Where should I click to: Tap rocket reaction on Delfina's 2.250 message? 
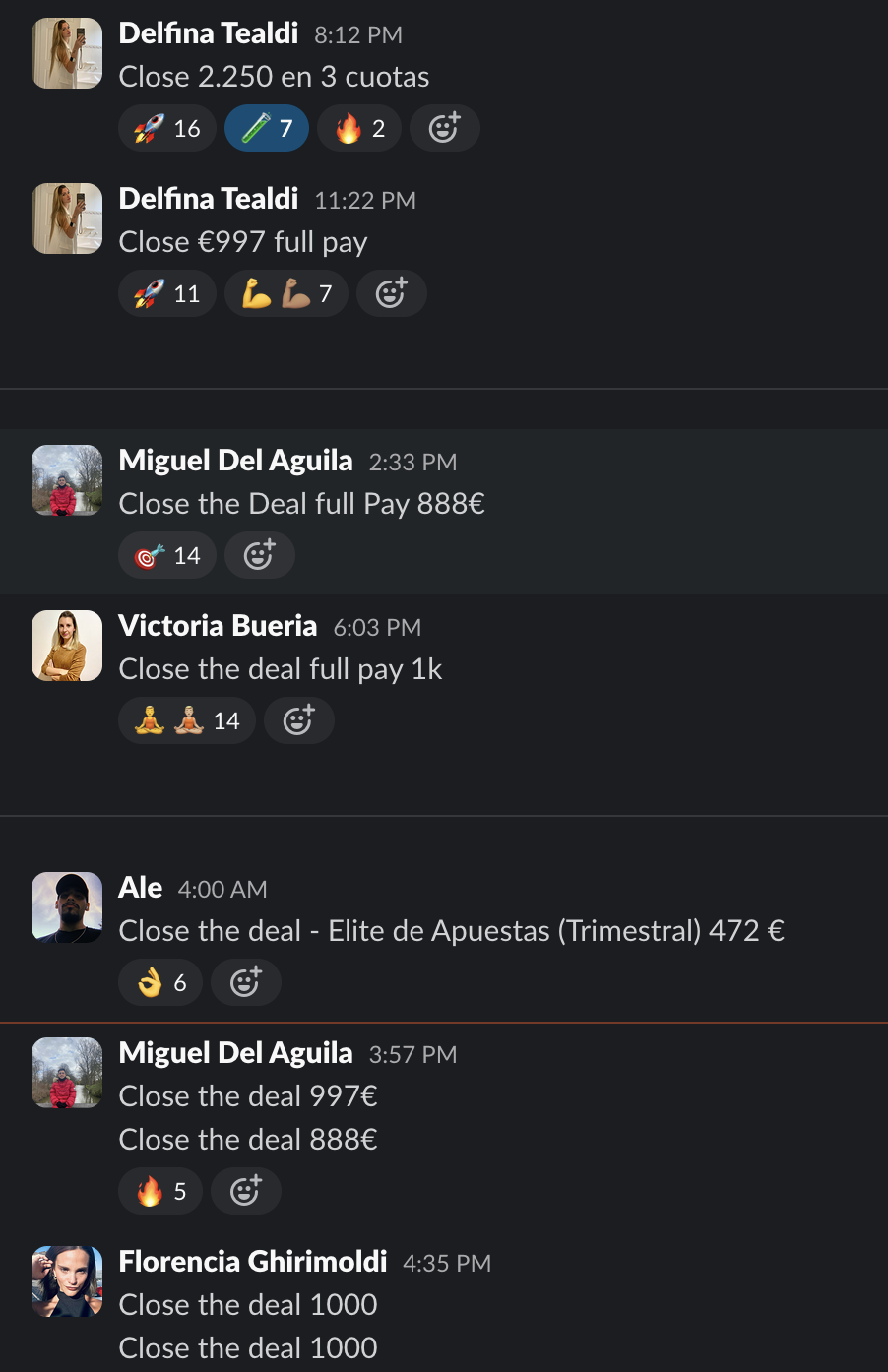166,128
